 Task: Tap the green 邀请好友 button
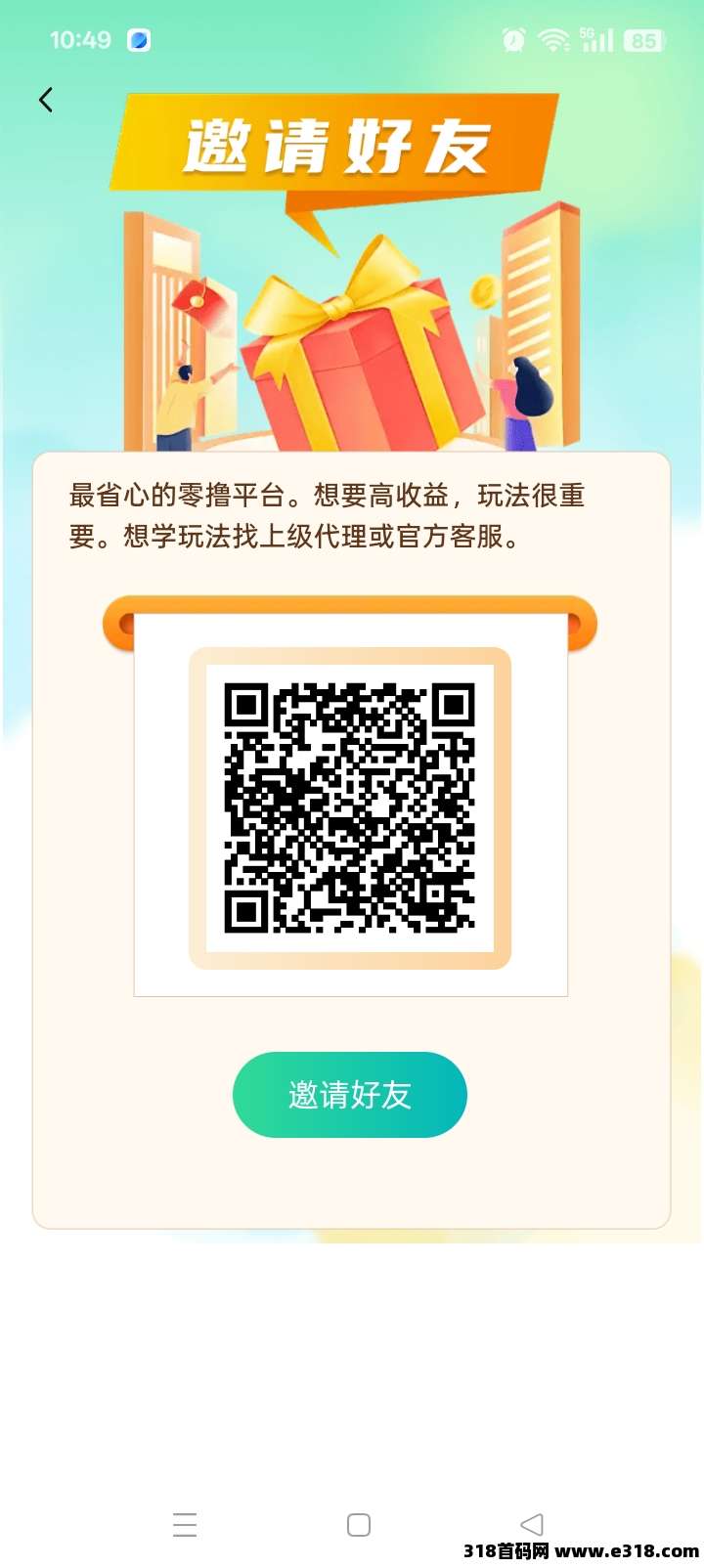point(349,1095)
